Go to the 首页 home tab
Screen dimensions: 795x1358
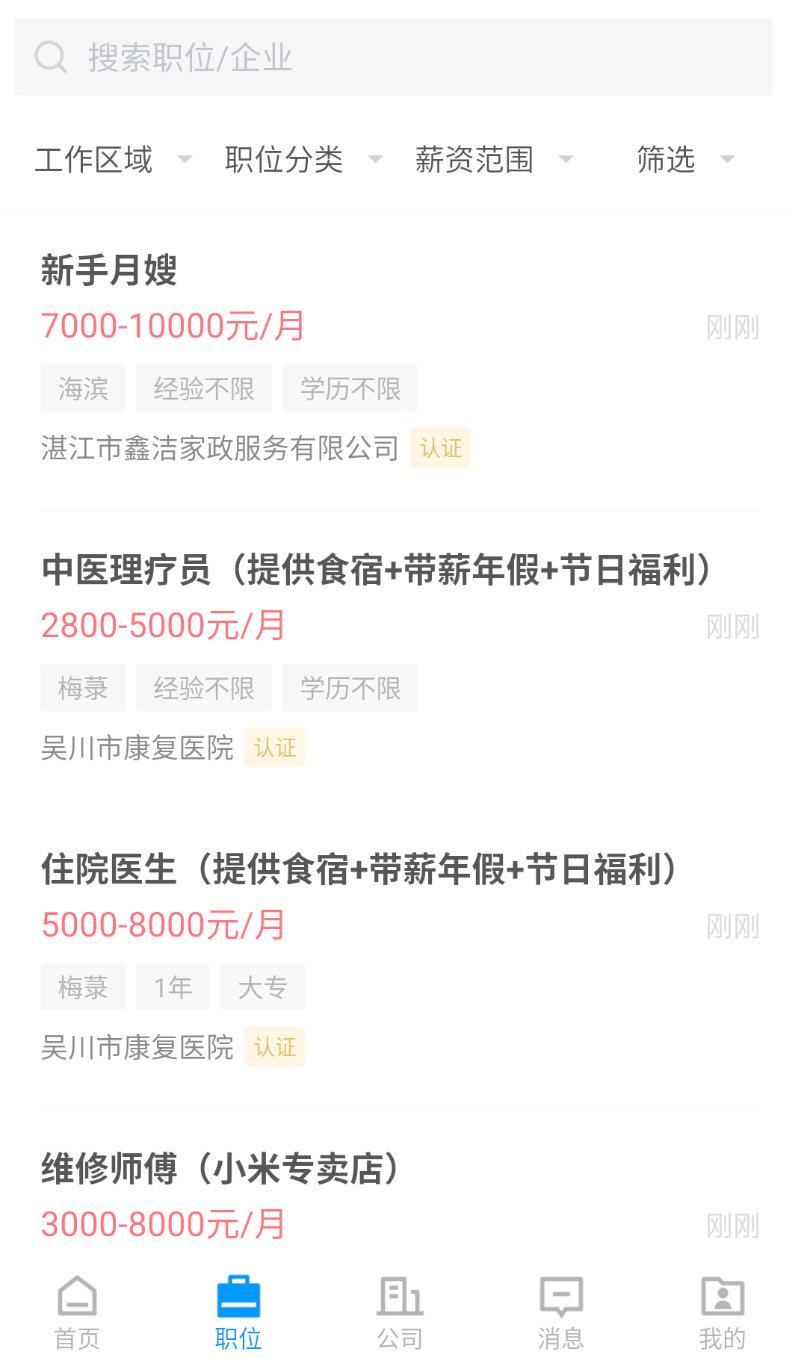tap(77, 1313)
